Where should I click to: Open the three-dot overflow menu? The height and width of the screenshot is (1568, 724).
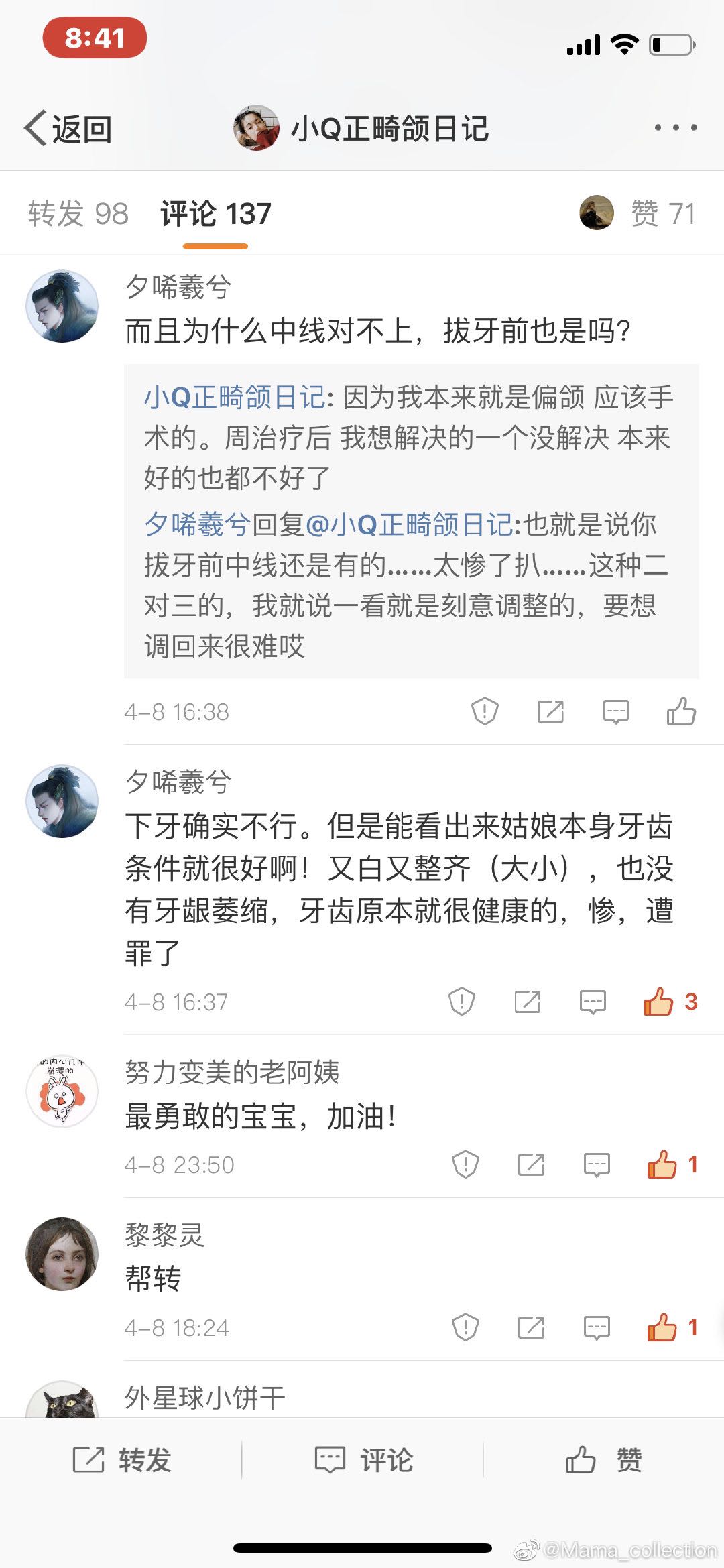(676, 127)
